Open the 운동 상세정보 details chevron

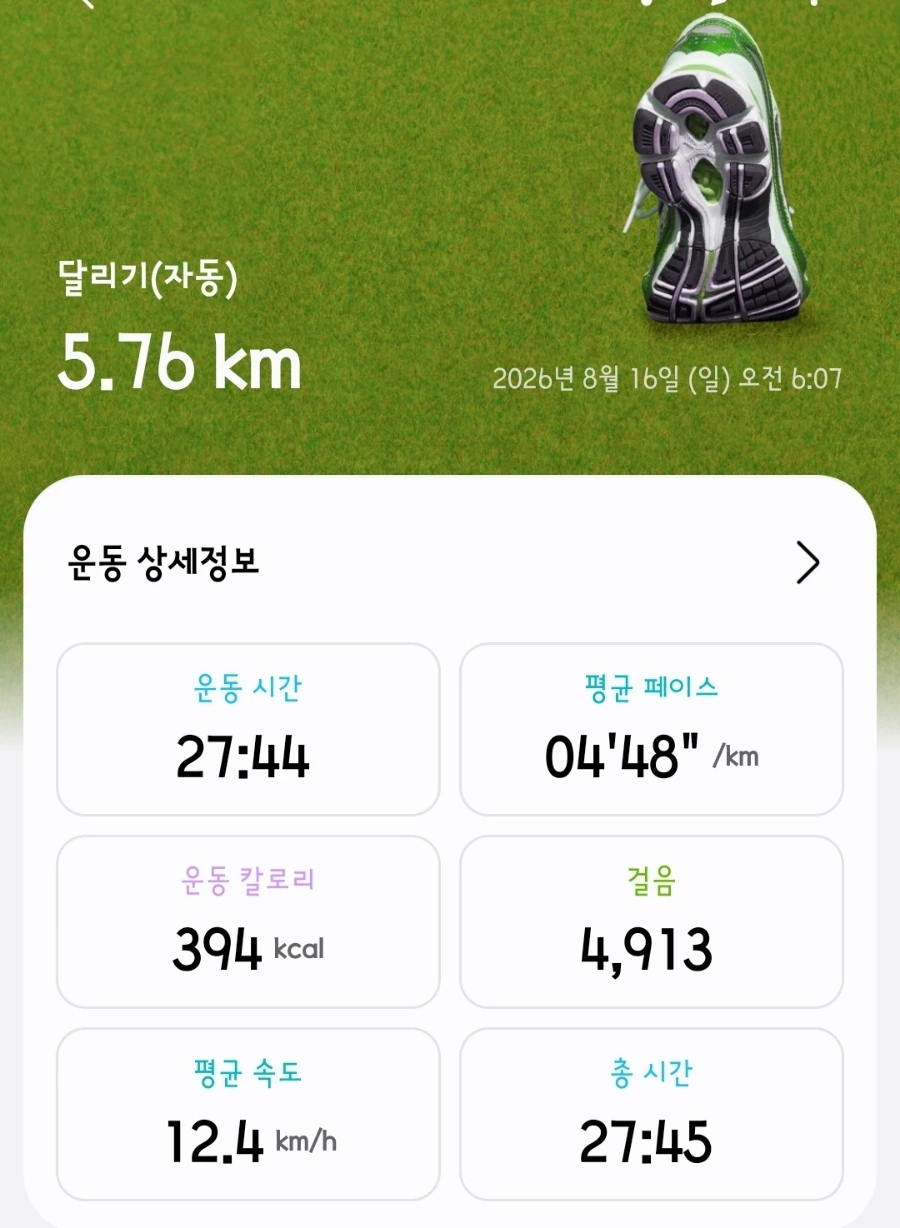(807, 563)
